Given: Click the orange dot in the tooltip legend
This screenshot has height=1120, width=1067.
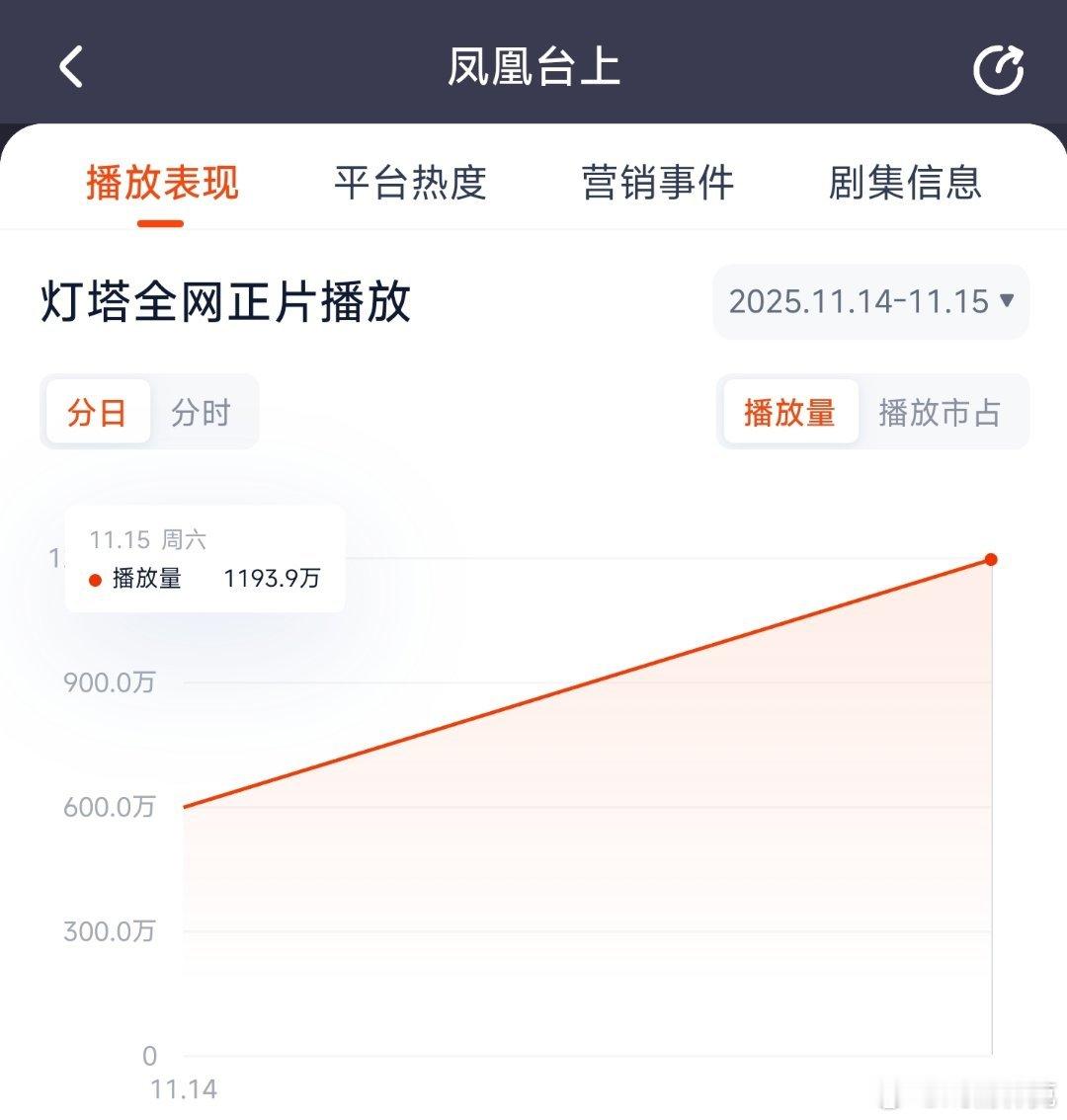Looking at the screenshot, I should coord(96,579).
